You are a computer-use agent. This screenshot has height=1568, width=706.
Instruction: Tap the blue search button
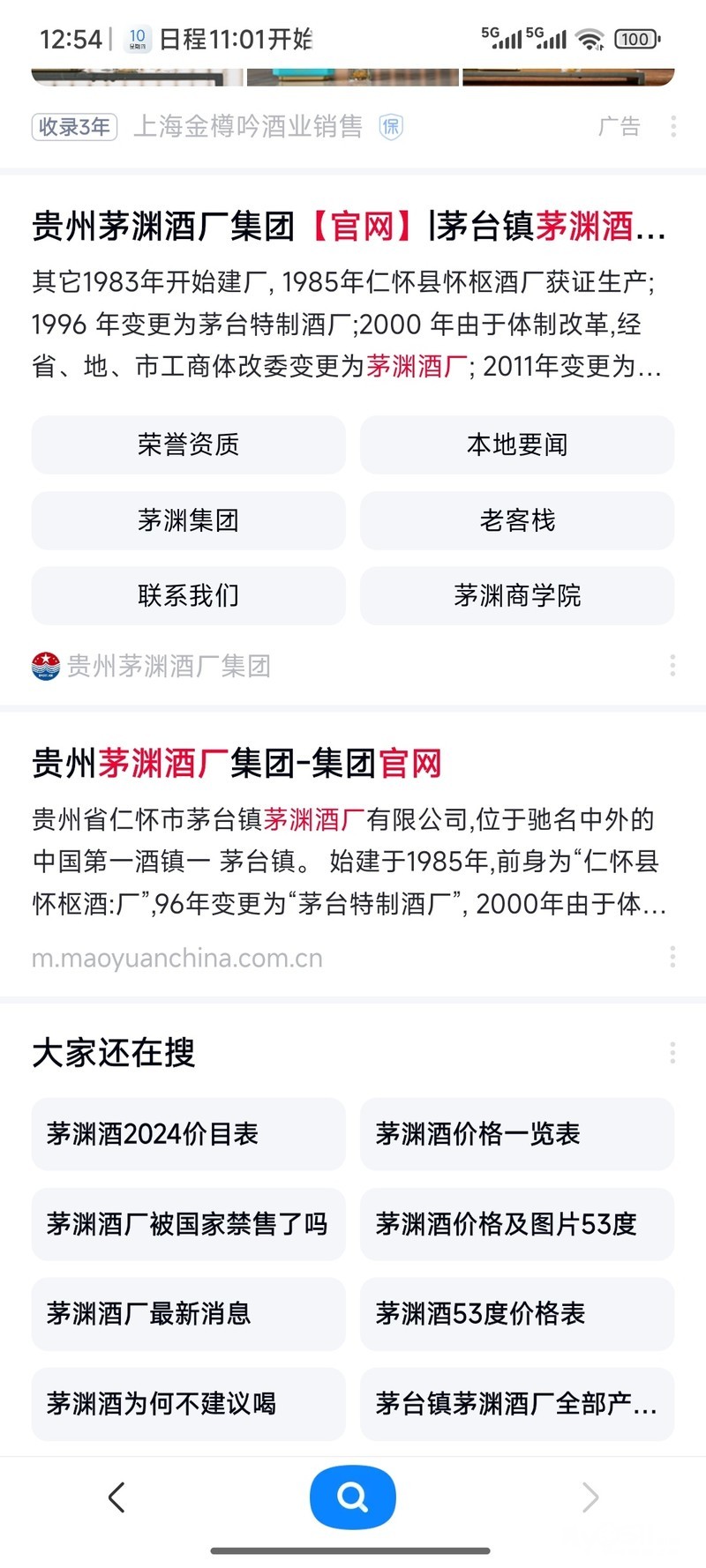[x=352, y=1497]
